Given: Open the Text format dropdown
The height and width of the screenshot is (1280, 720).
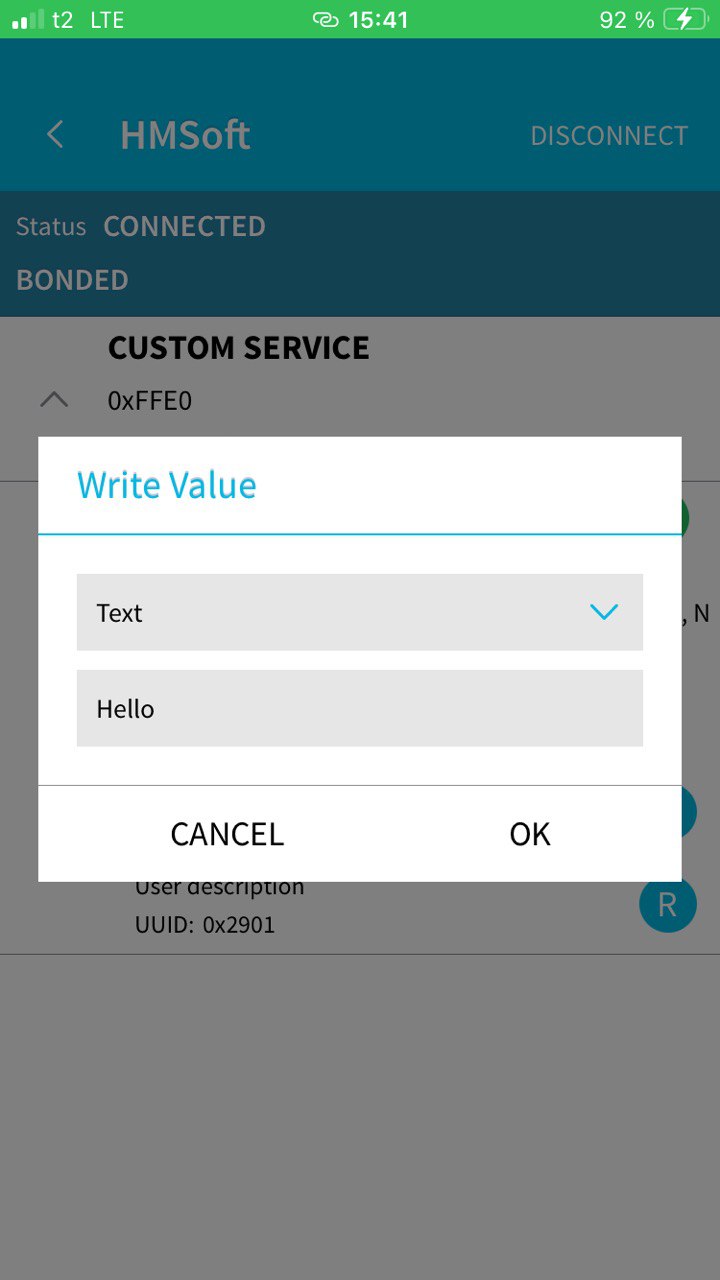Looking at the screenshot, I should (x=360, y=612).
